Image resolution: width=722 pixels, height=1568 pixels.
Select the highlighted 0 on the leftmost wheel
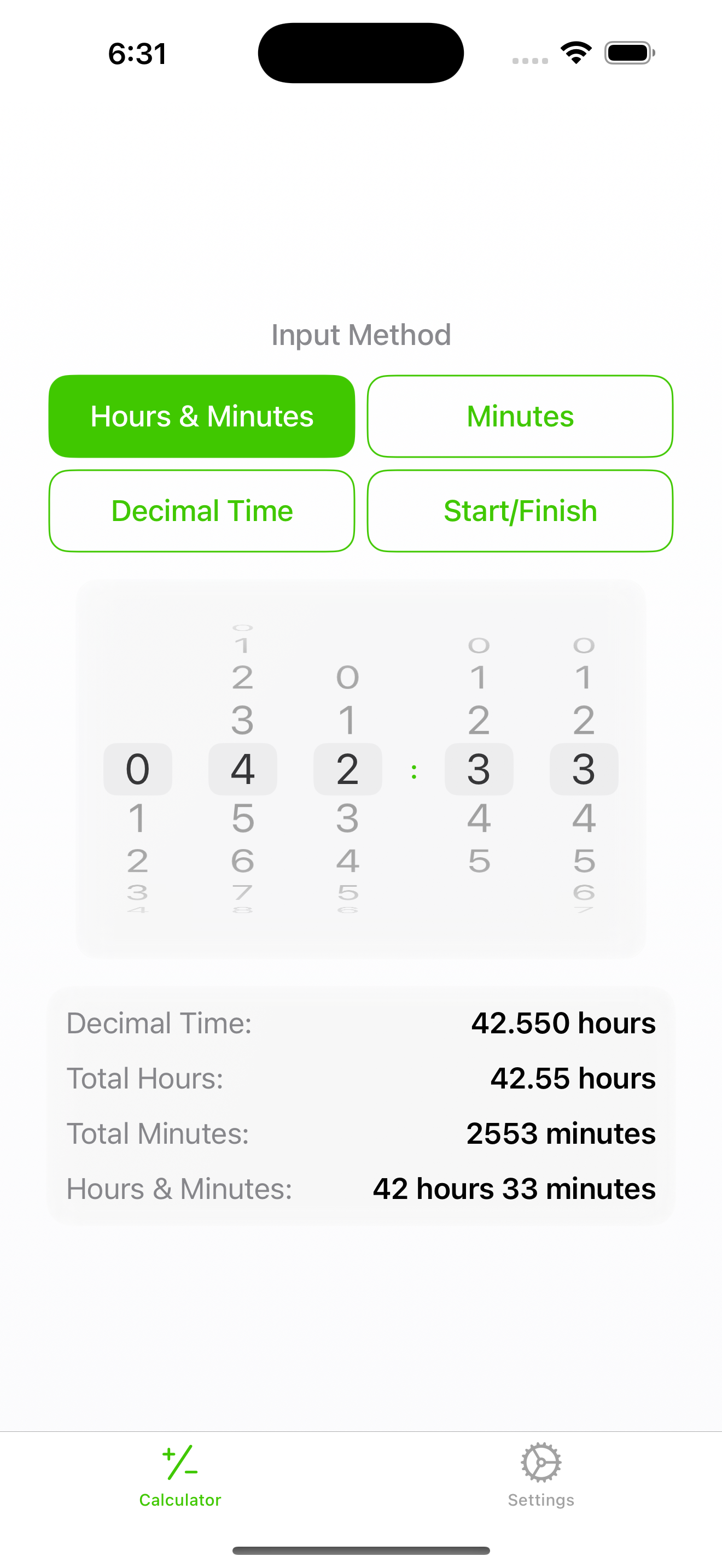138,769
